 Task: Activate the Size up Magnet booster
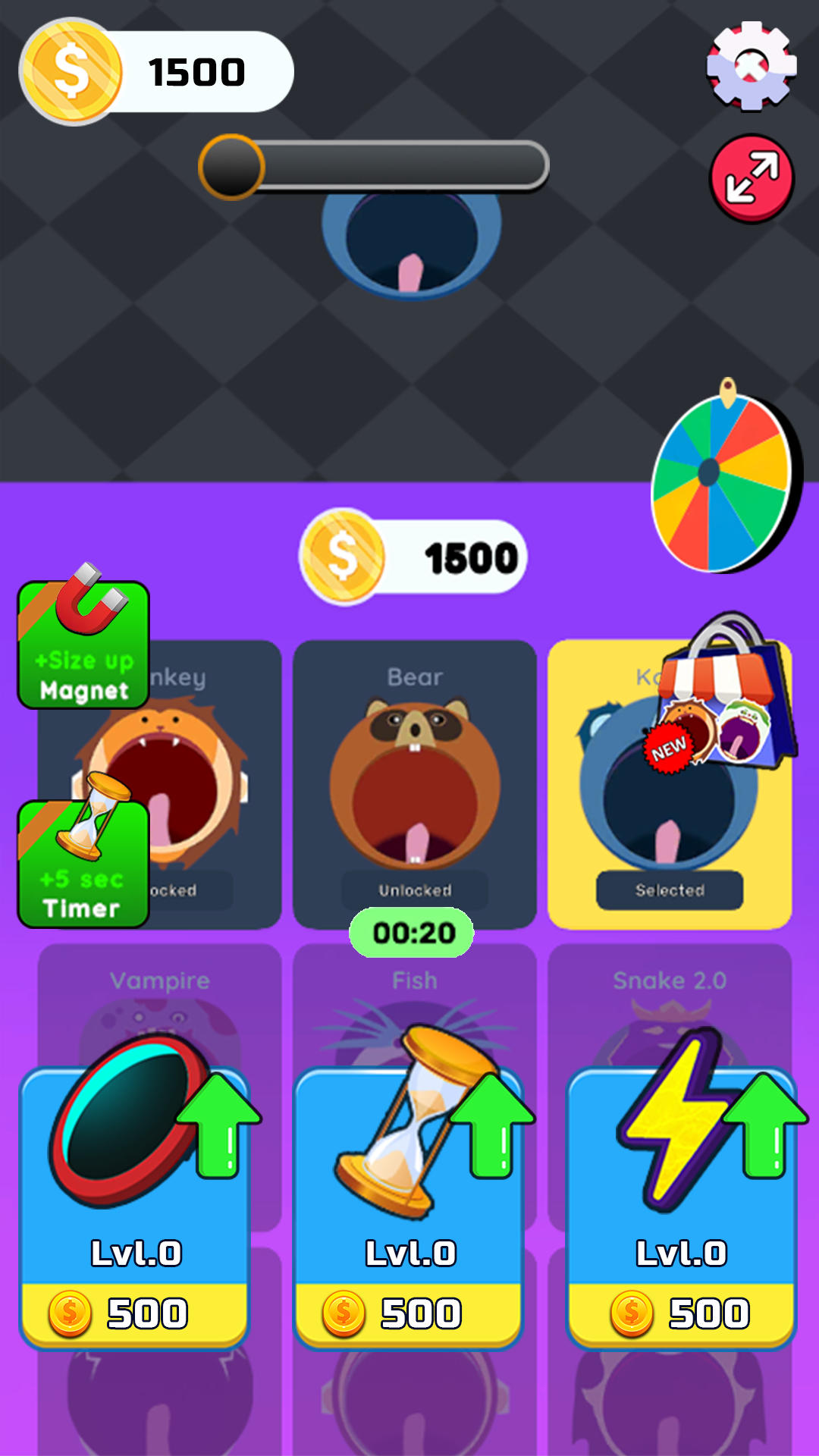click(83, 645)
